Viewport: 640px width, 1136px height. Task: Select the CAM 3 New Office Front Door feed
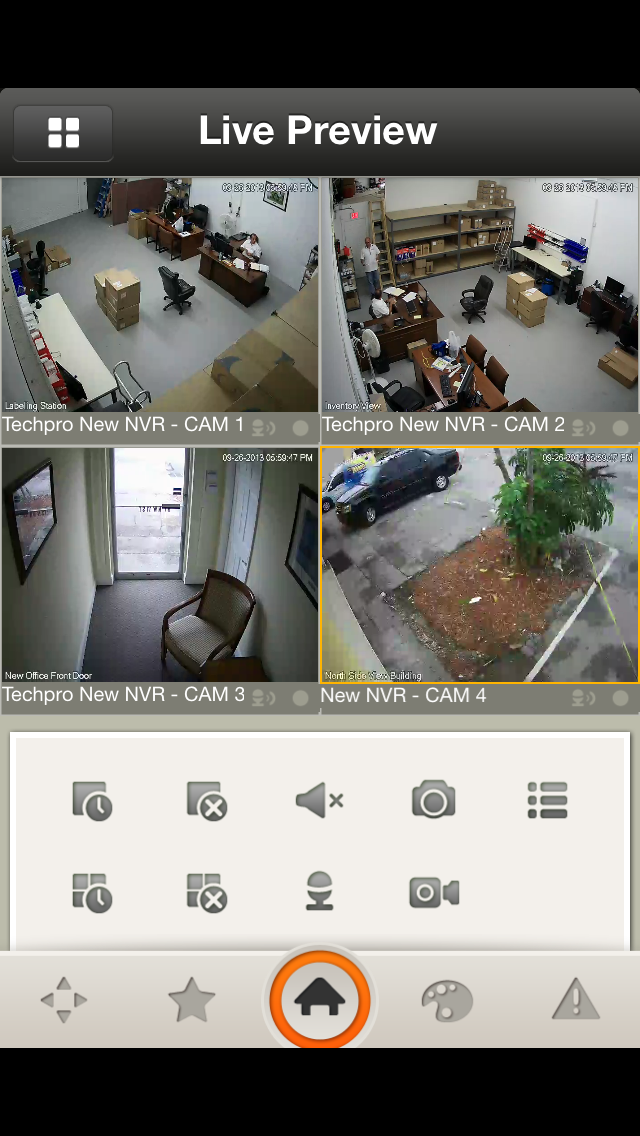coord(159,565)
